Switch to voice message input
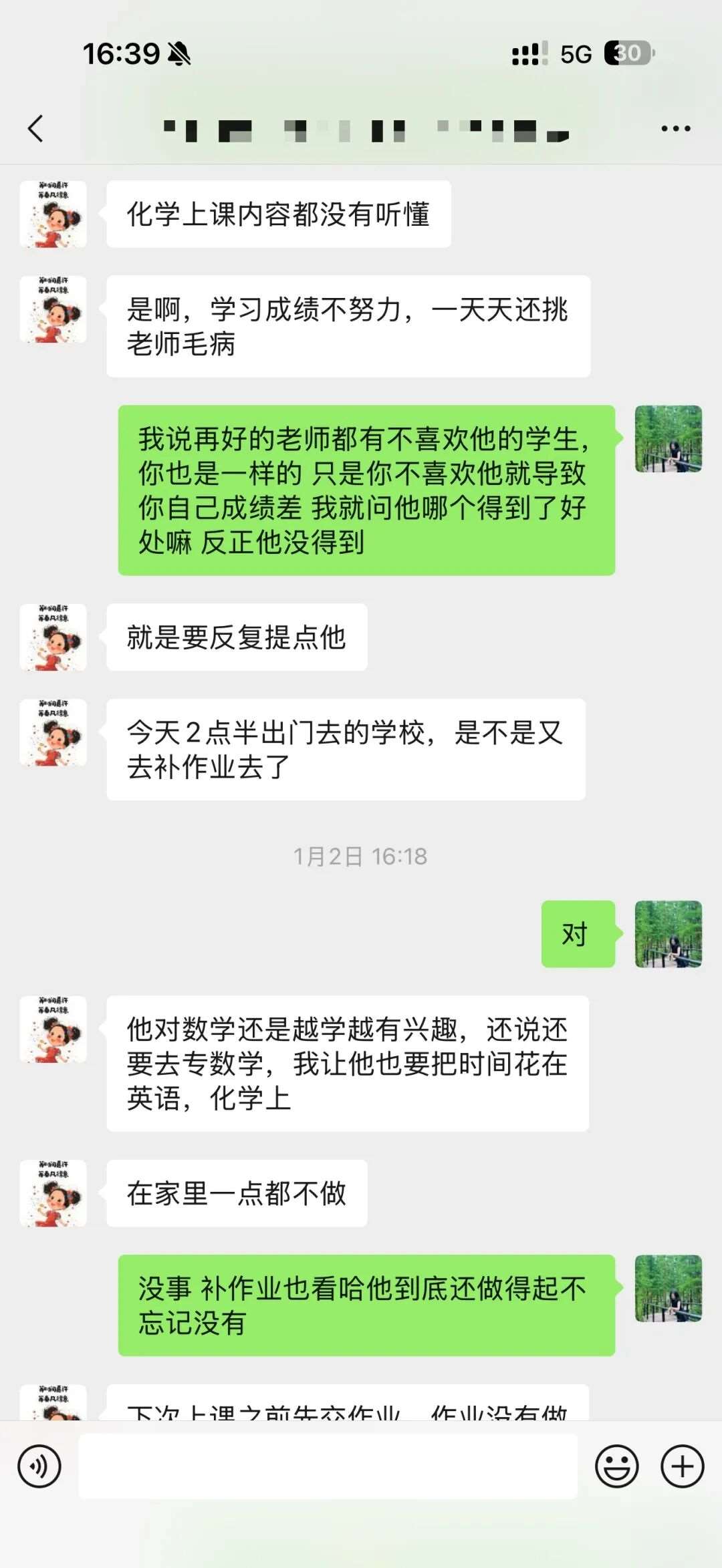 [39, 1466]
